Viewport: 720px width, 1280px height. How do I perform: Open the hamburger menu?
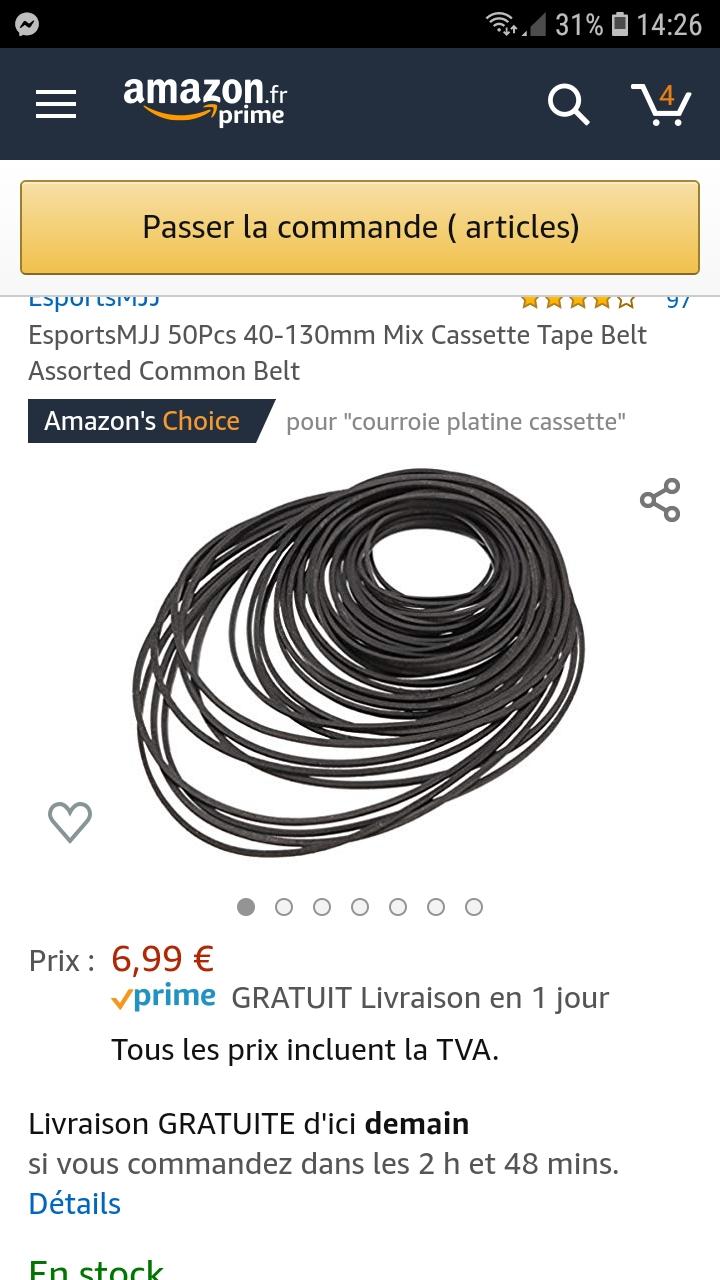pyautogui.click(x=56, y=104)
